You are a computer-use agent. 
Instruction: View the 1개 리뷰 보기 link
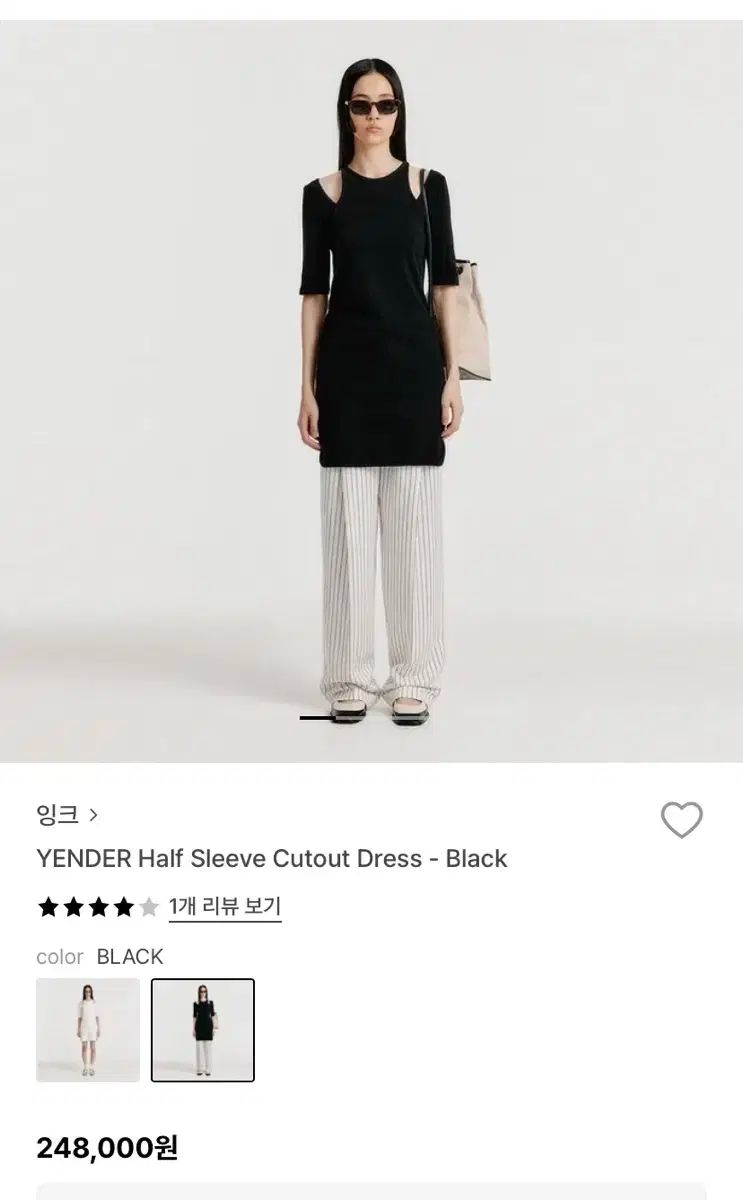tap(225, 907)
